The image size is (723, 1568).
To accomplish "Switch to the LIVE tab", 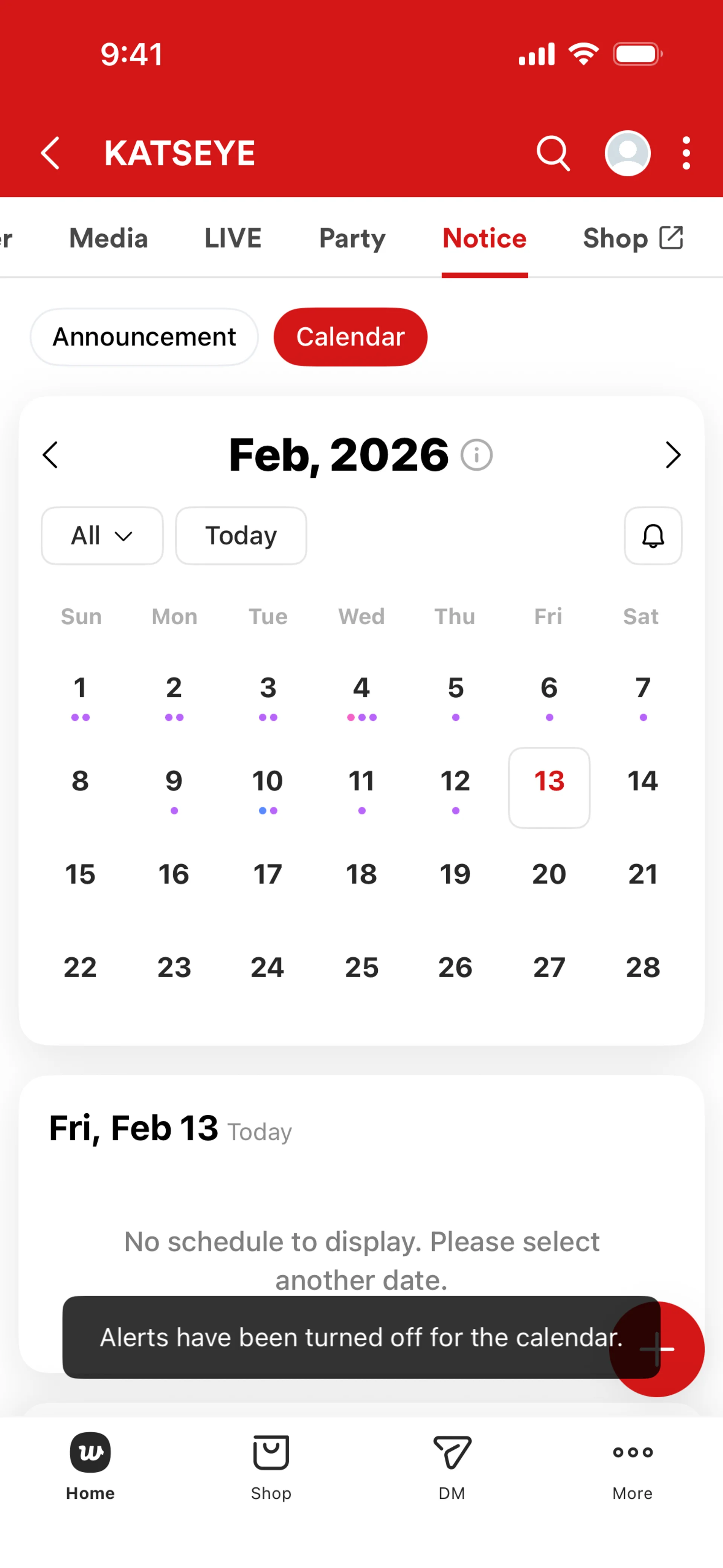I will pos(232,238).
